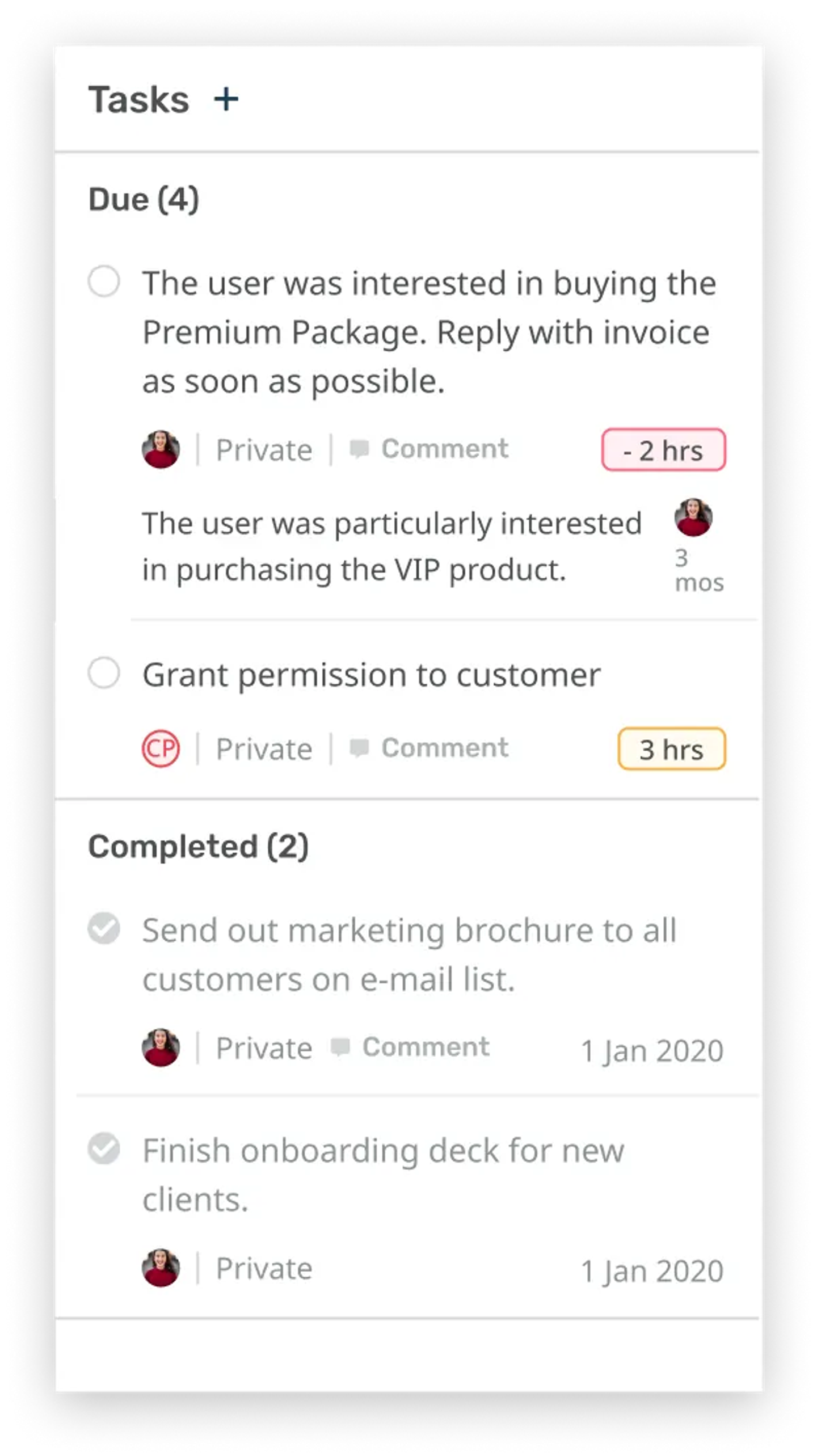Uncheck Finish onboarding deck task

[104, 1148]
